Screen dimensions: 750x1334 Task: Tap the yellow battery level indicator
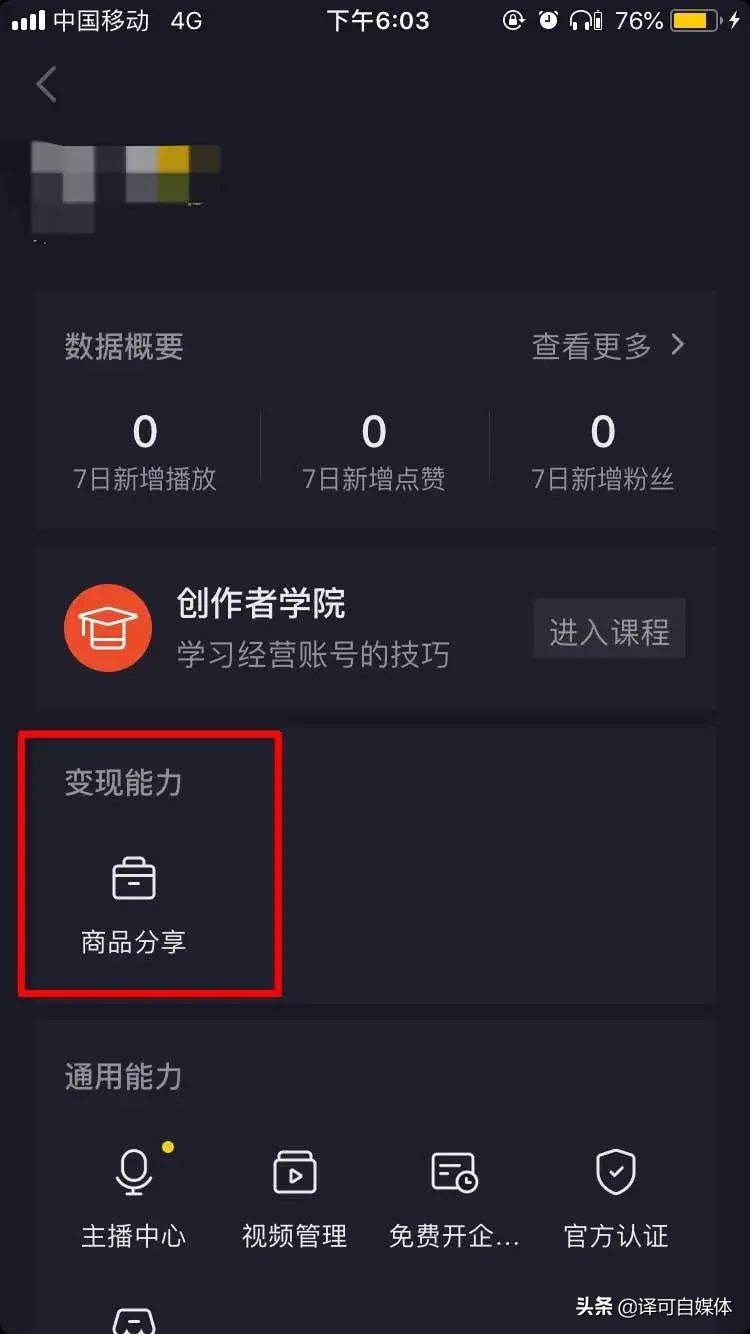point(692,20)
